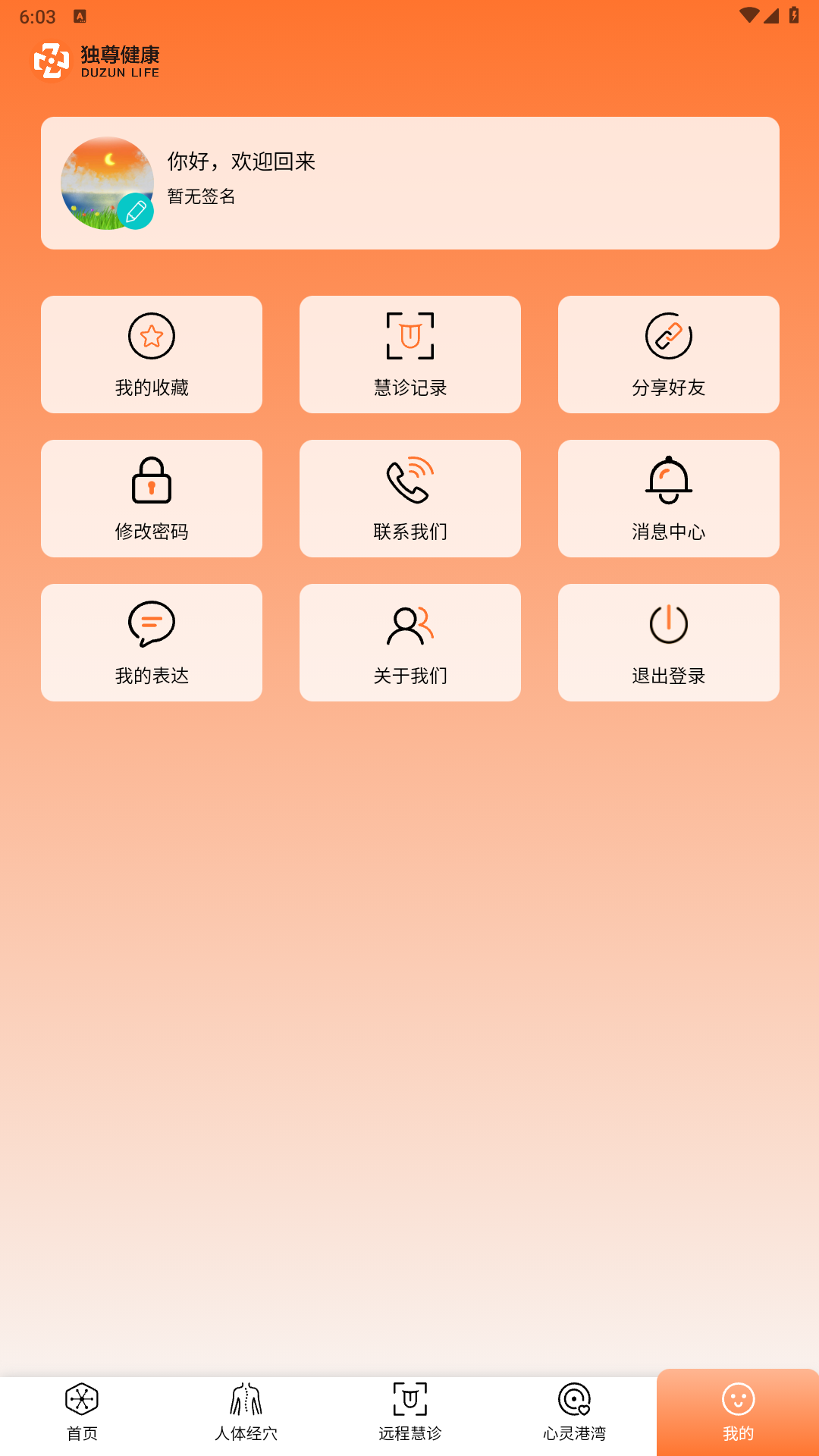Edit the profile avatar with the pencil icon
Image resolution: width=819 pixels, height=1456 pixels.
136,211
